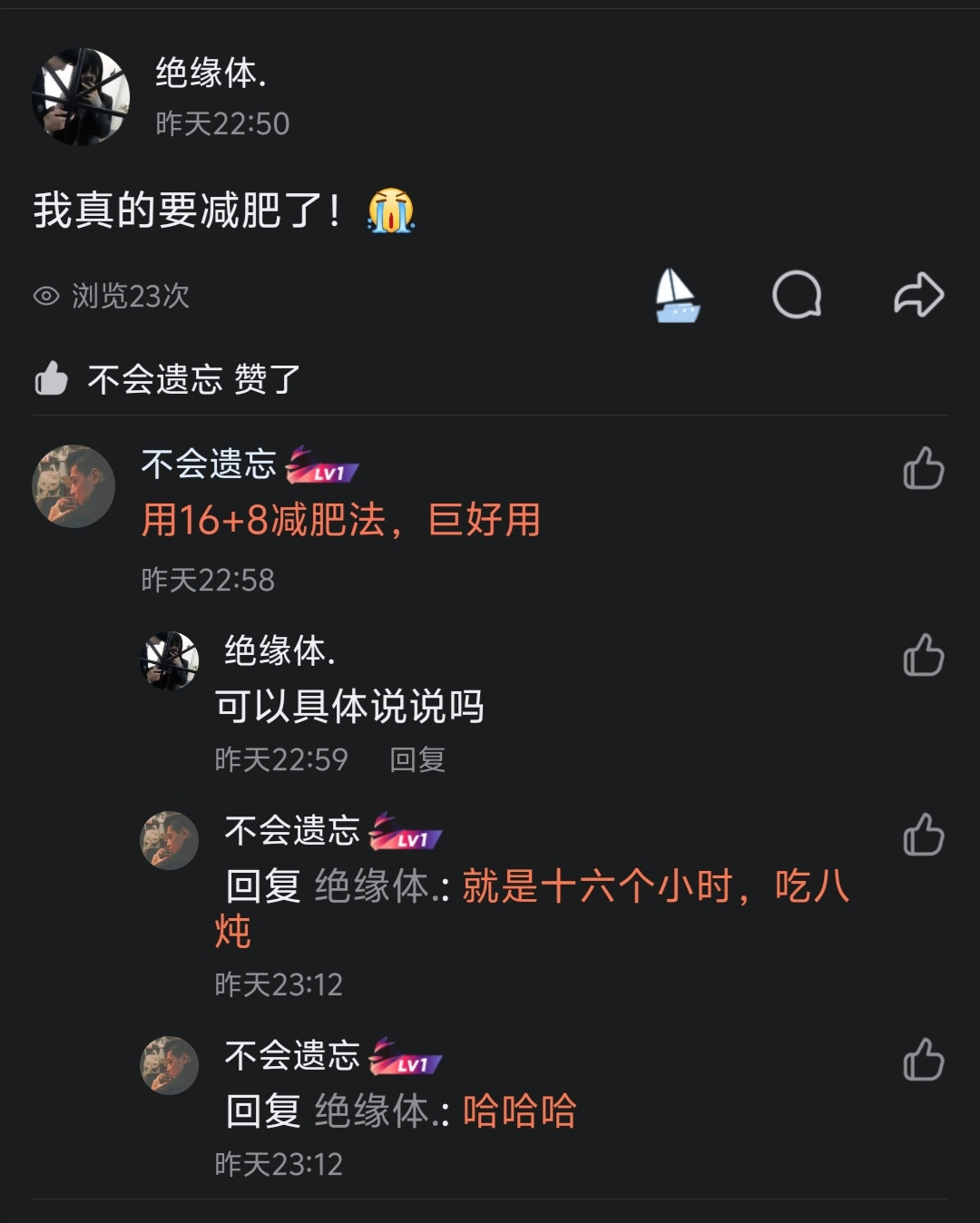This screenshot has height=1223, width=980.
Task: Tap 不会遗忘's avatar on the first comment
Action: (x=74, y=485)
